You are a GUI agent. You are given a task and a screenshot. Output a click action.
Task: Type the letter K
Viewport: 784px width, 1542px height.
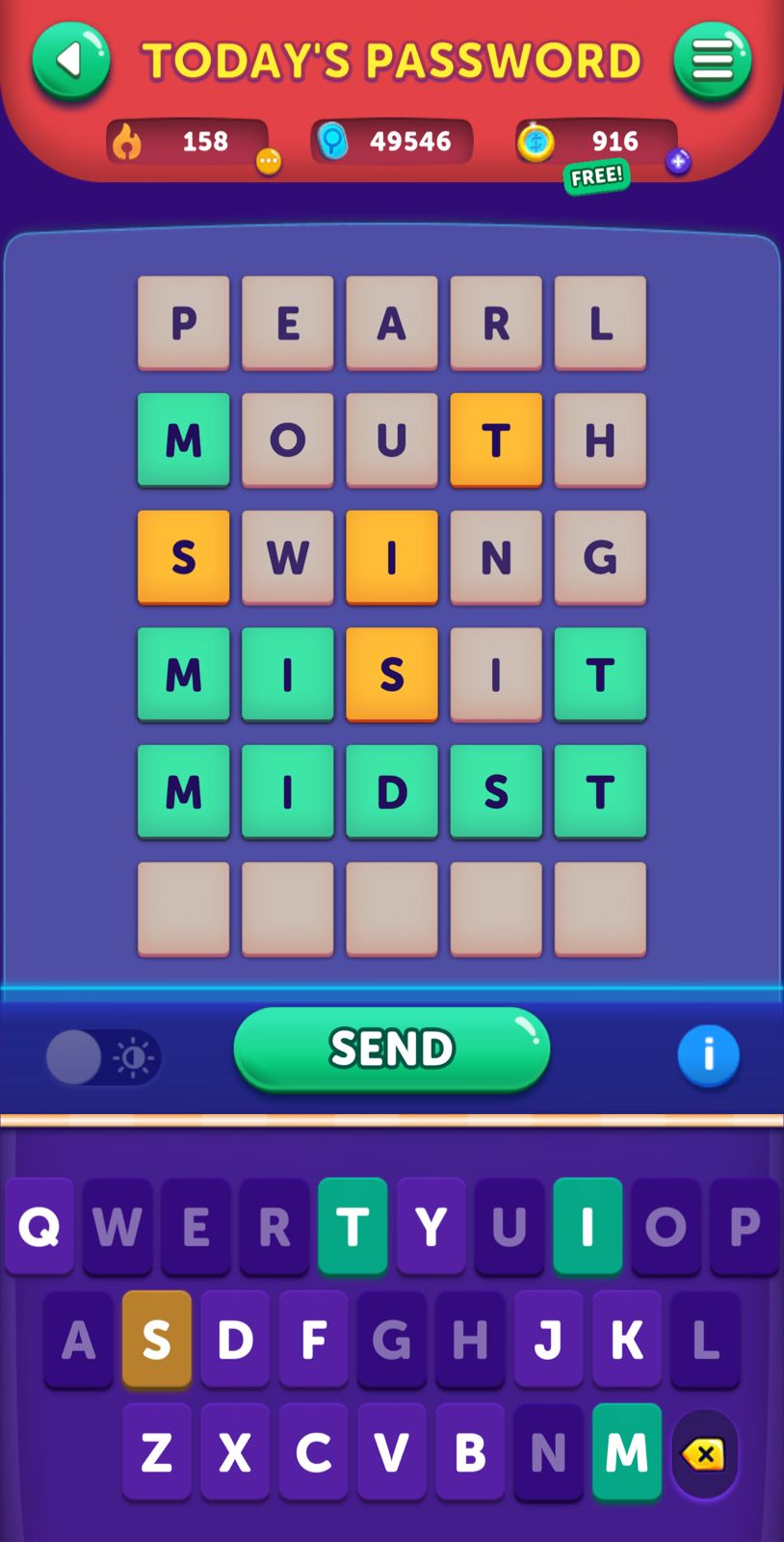(627, 1340)
